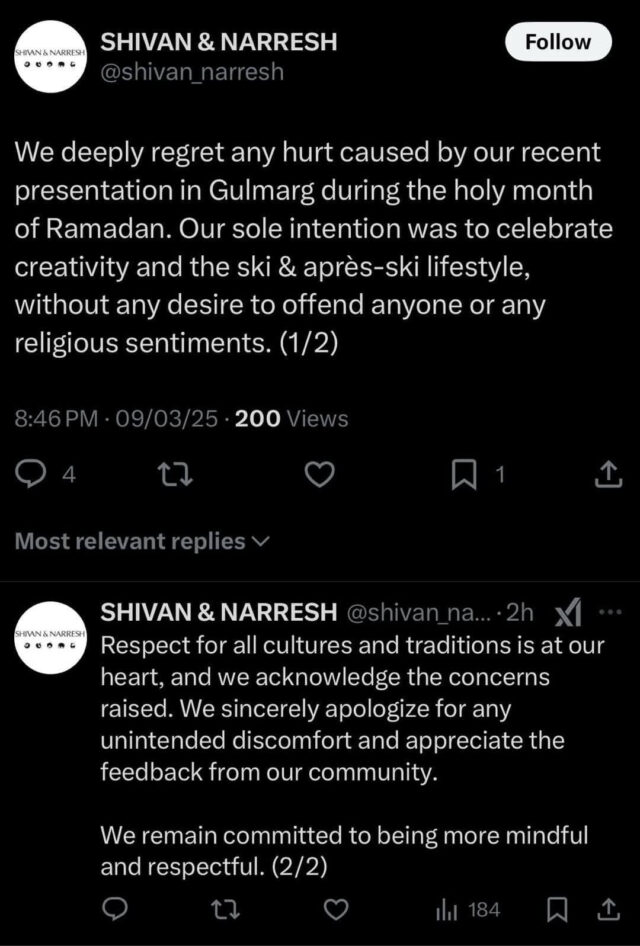Share the main apology post
The image size is (640, 946).
coord(607,477)
